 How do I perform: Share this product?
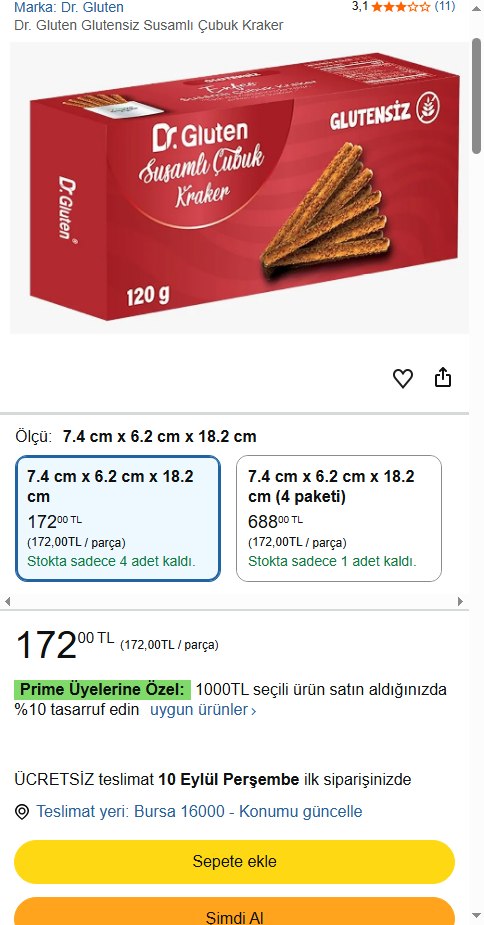tap(443, 377)
